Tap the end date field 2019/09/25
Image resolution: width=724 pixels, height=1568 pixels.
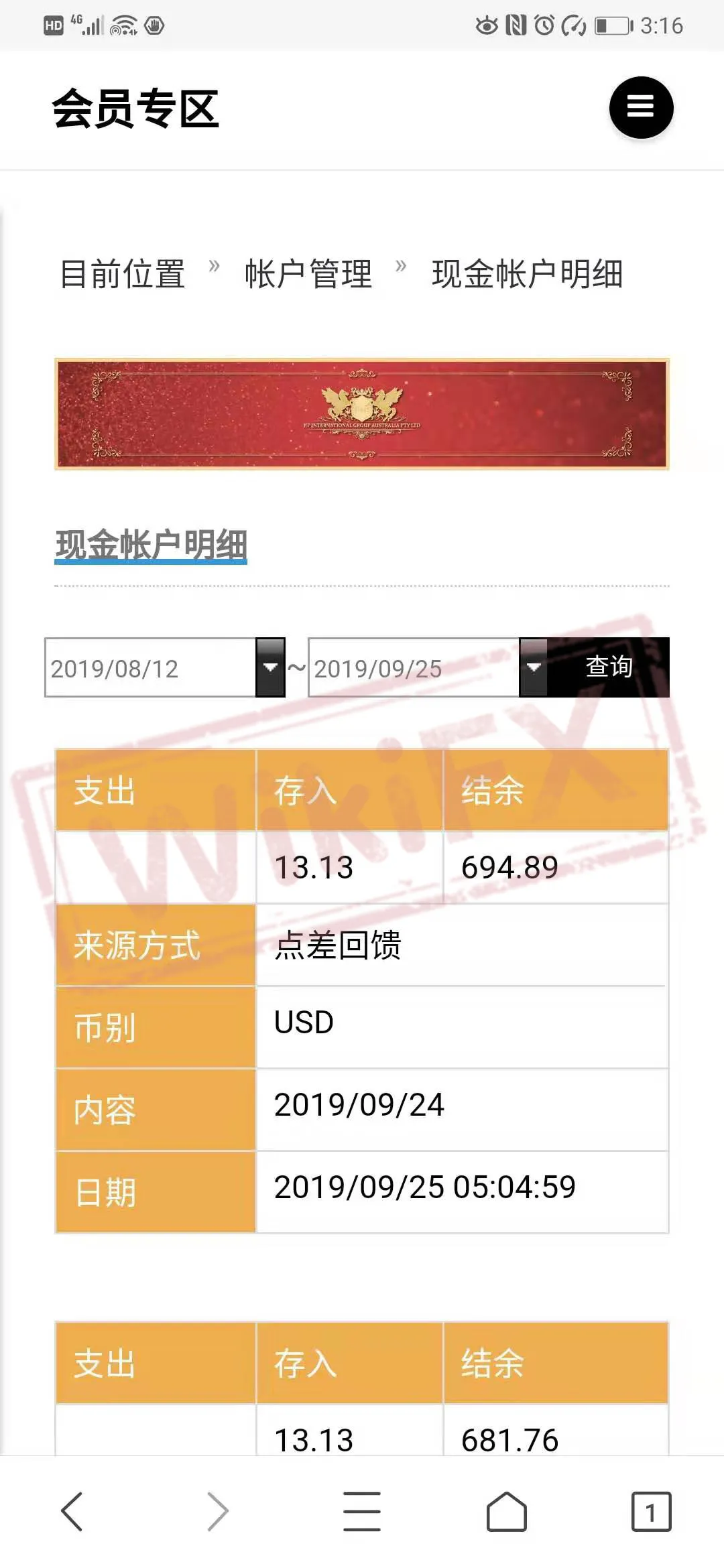pos(414,667)
